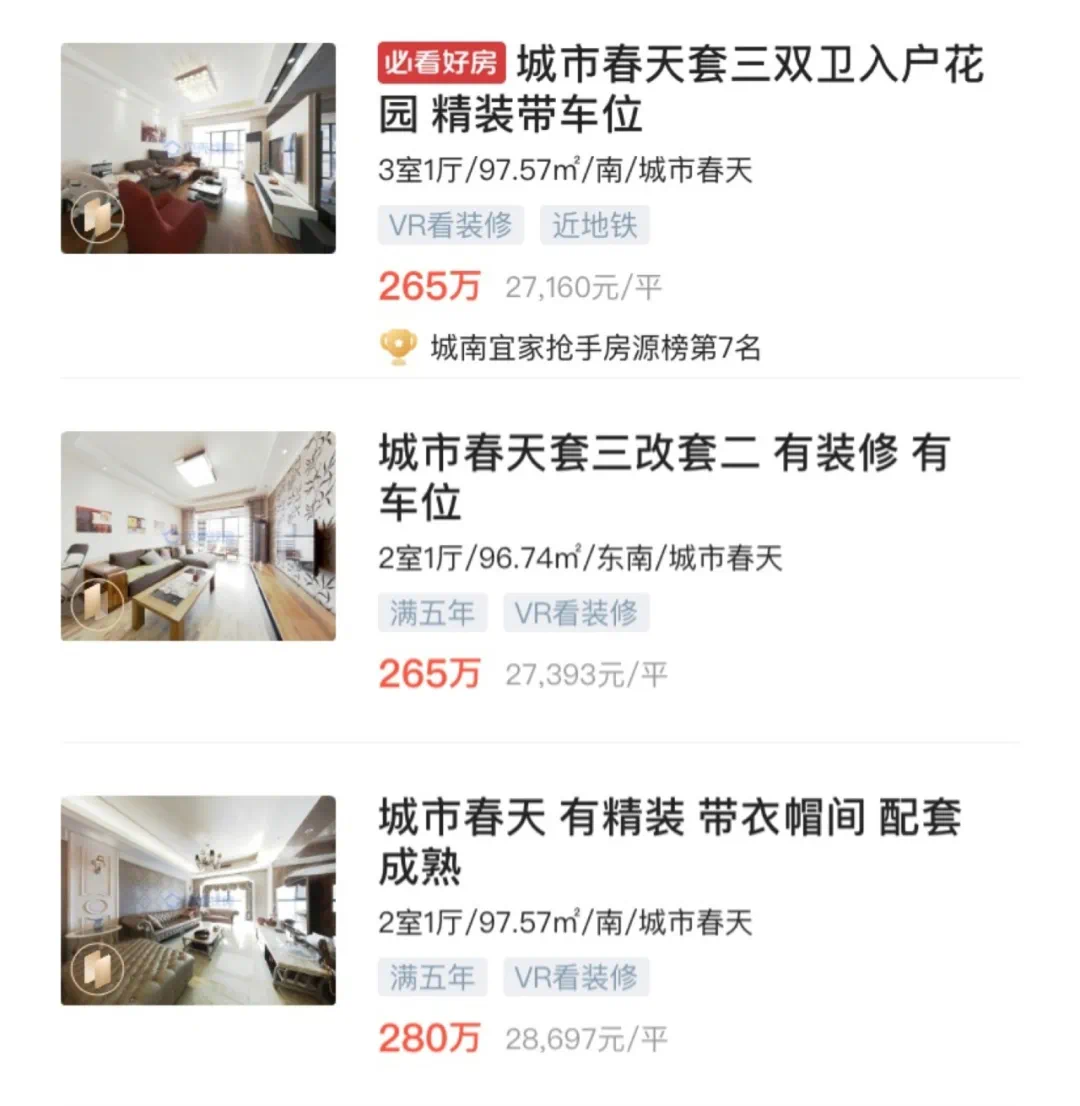Open the 城市春天 有精装 带衣帽间 listing

click(668, 842)
